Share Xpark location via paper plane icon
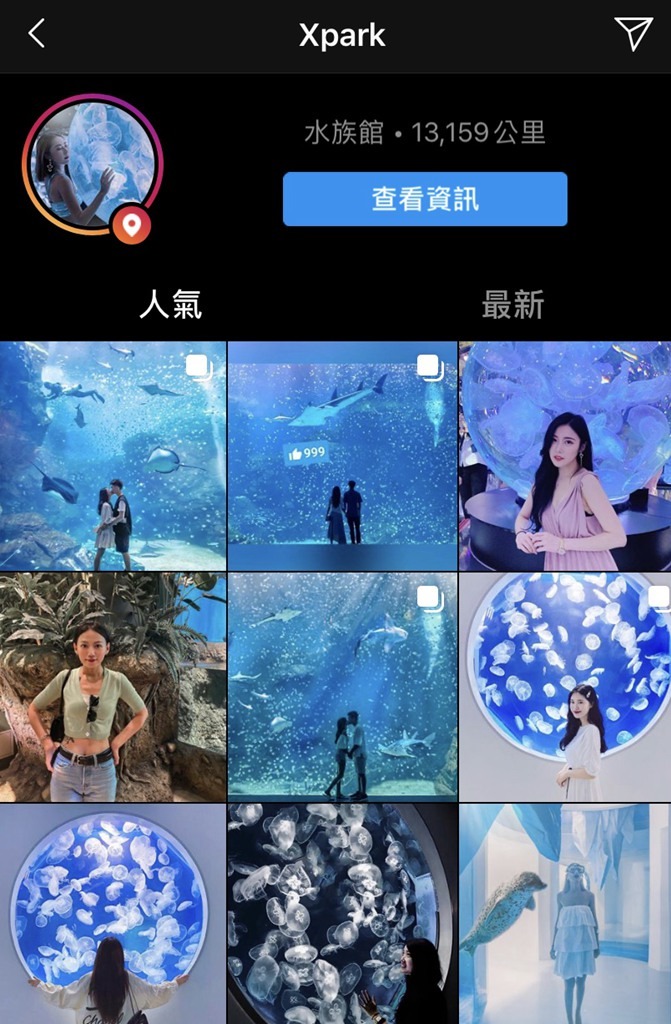This screenshot has width=671, height=1024. point(633,34)
